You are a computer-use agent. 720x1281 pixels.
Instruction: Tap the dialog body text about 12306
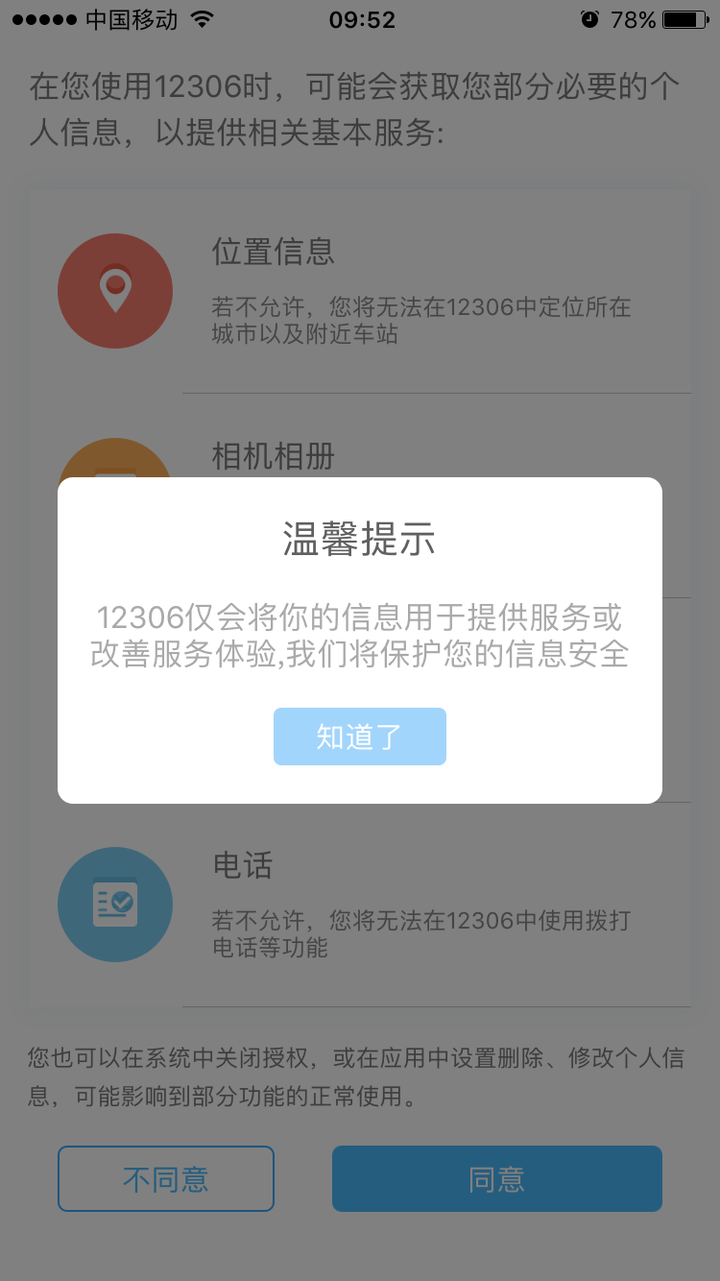click(x=359, y=635)
